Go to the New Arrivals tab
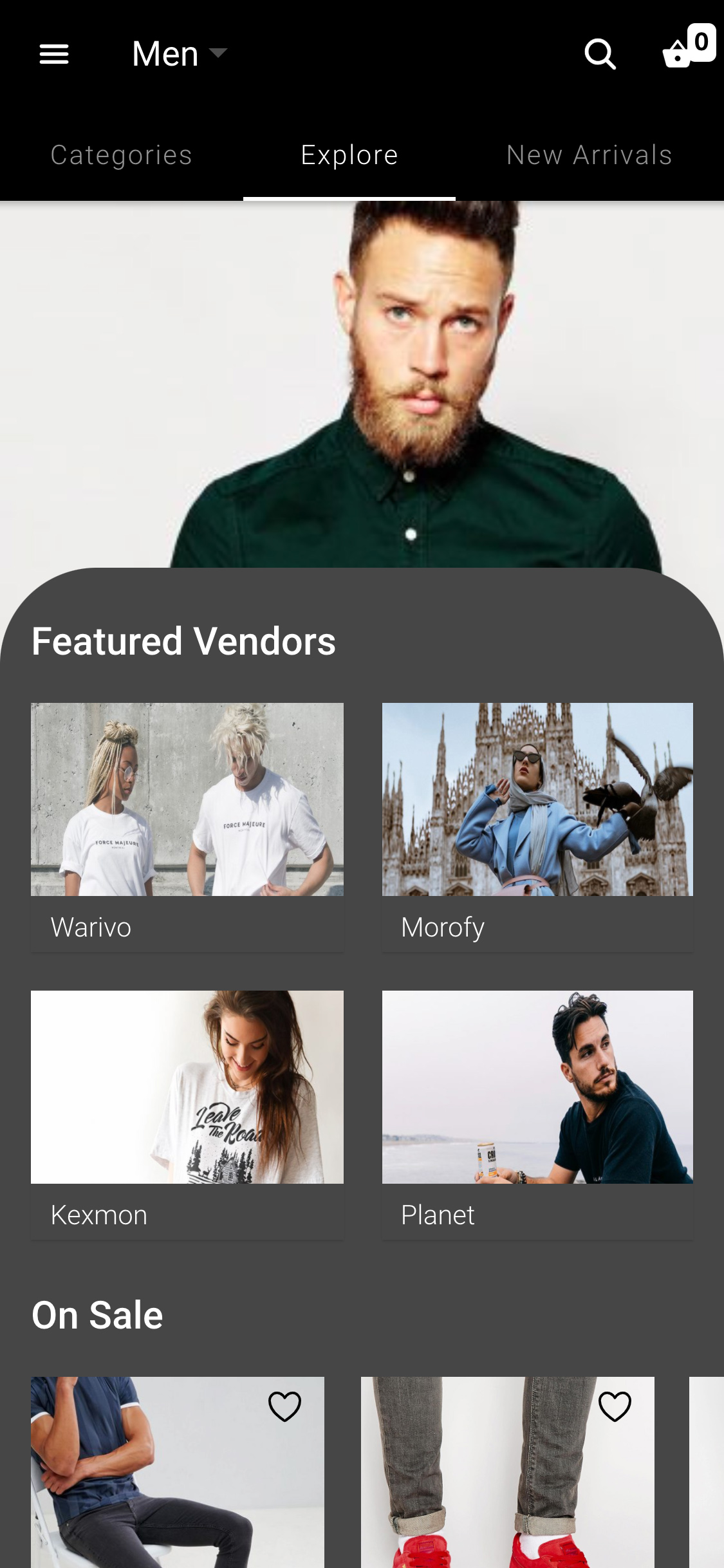 click(x=589, y=155)
